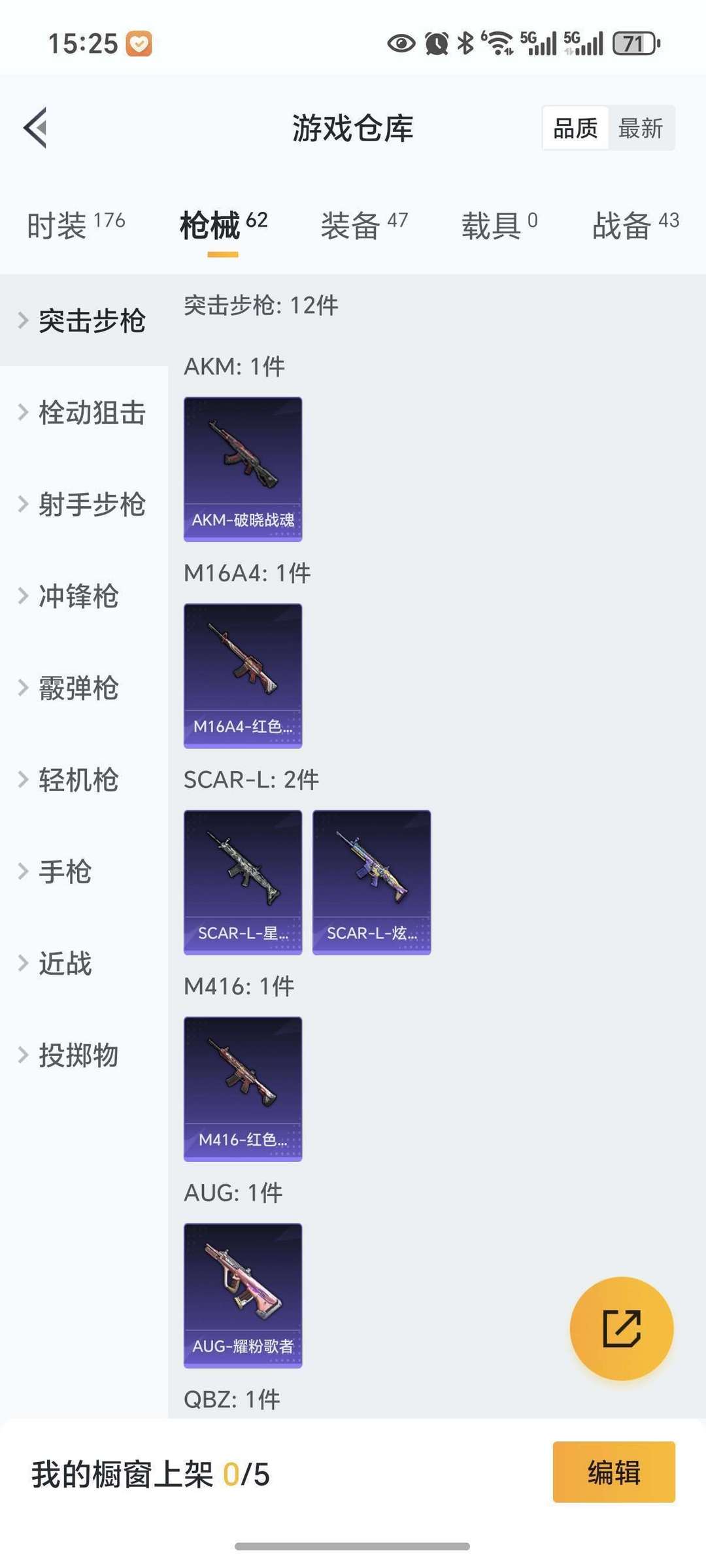Select the 射手步枪 category
This screenshot has width=706, height=1568.
tap(84, 504)
